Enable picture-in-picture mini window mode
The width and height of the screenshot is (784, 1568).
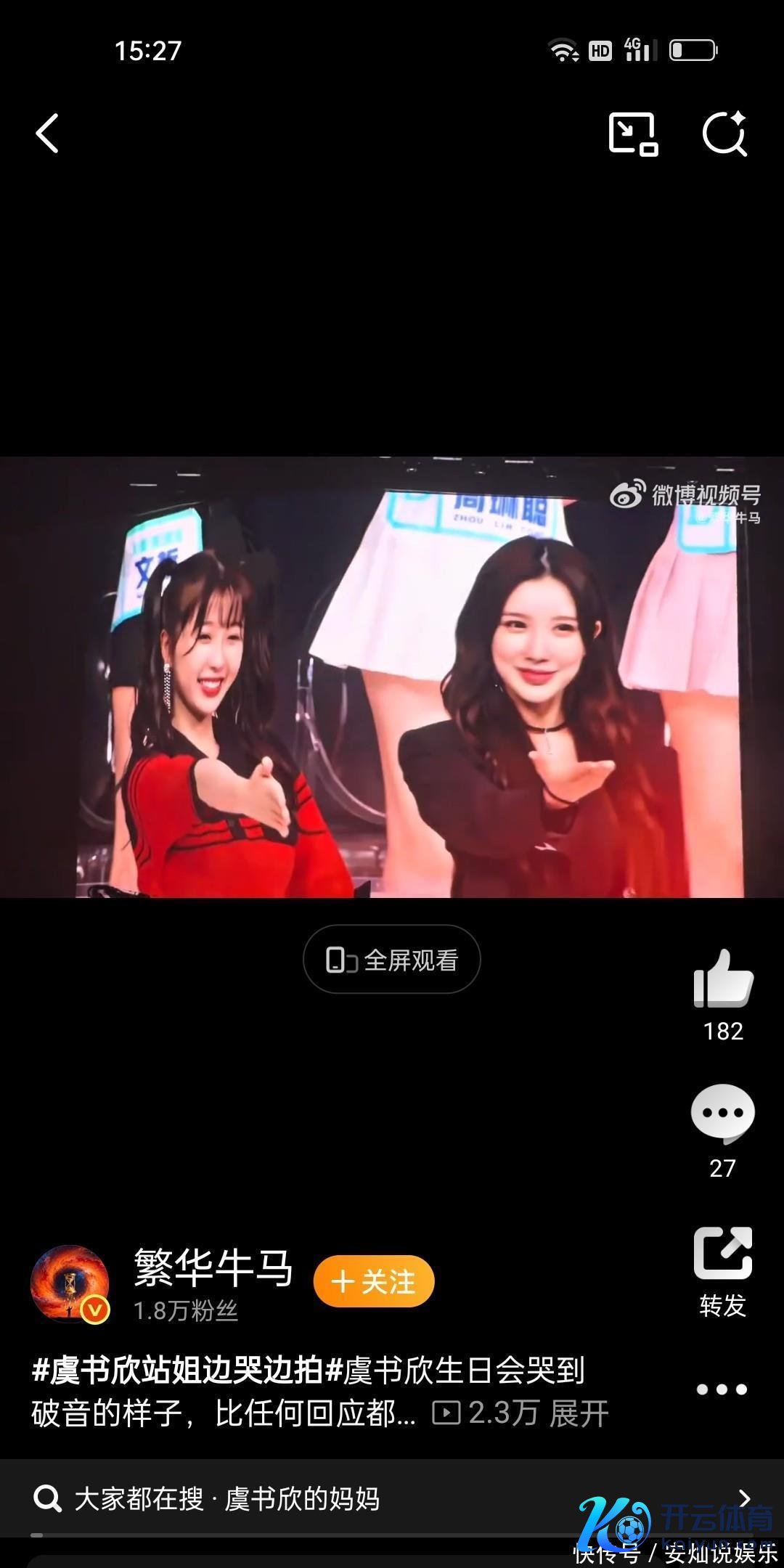[x=632, y=134]
